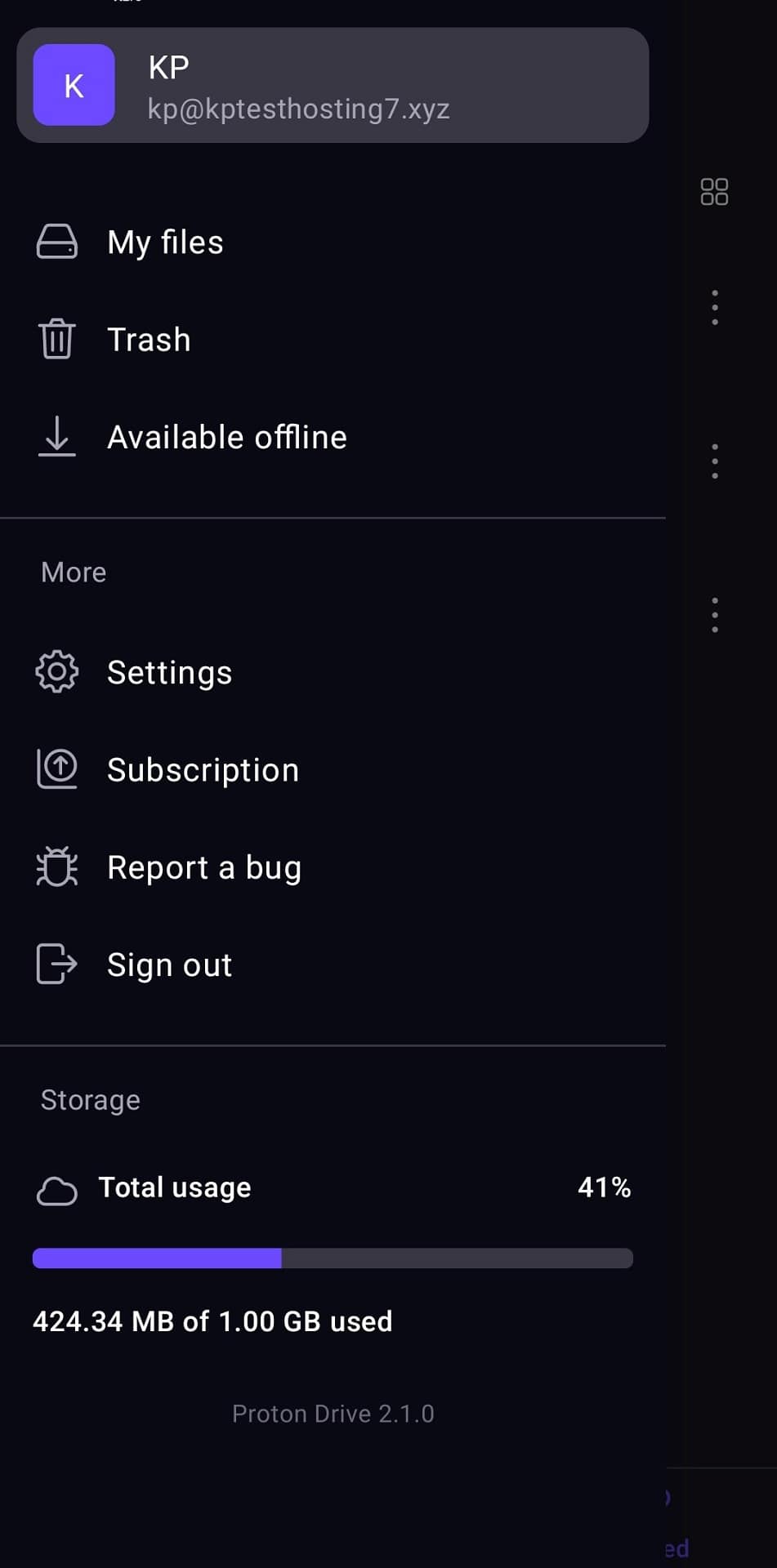Open the Trash folder
This screenshot has height=1568, width=777.
click(x=149, y=340)
